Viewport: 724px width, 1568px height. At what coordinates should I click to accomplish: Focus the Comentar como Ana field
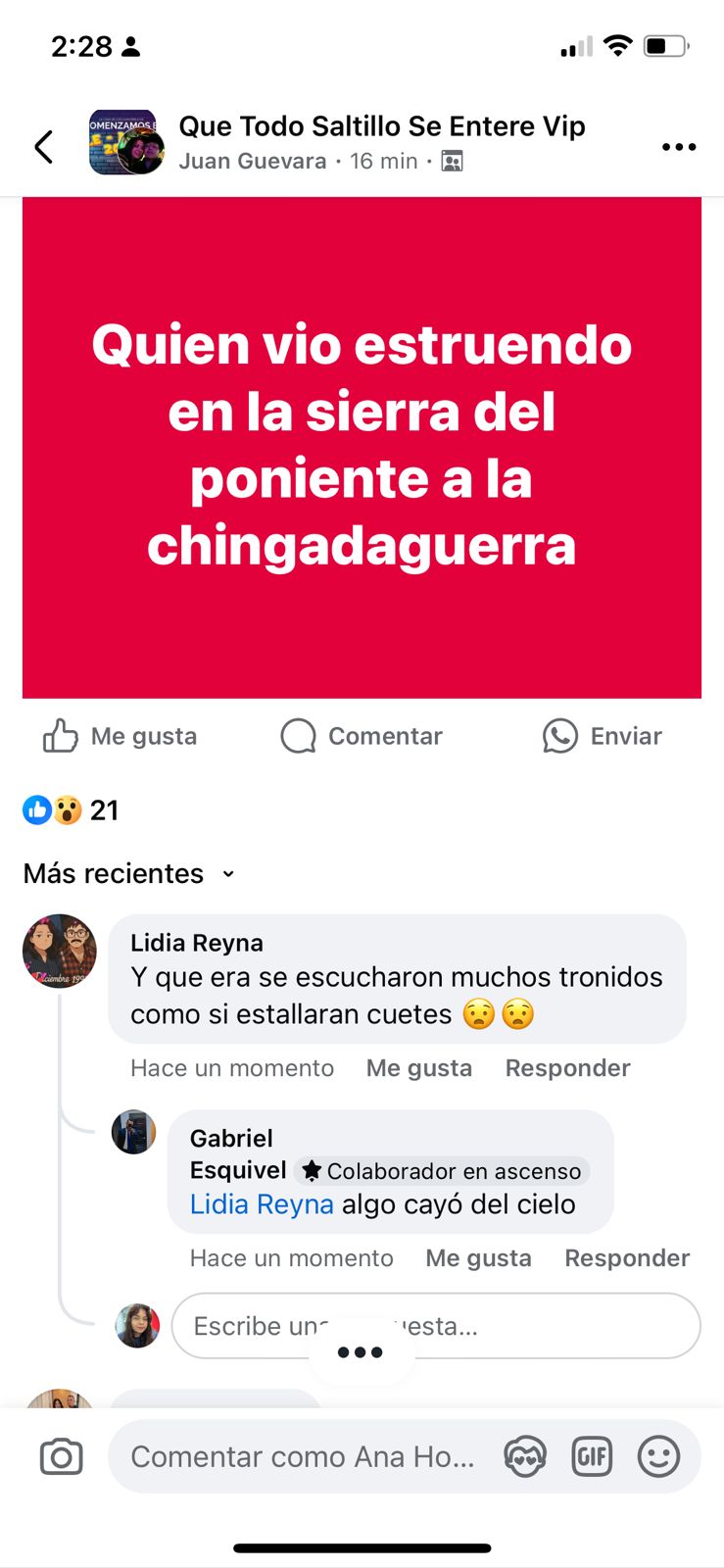tap(304, 1457)
